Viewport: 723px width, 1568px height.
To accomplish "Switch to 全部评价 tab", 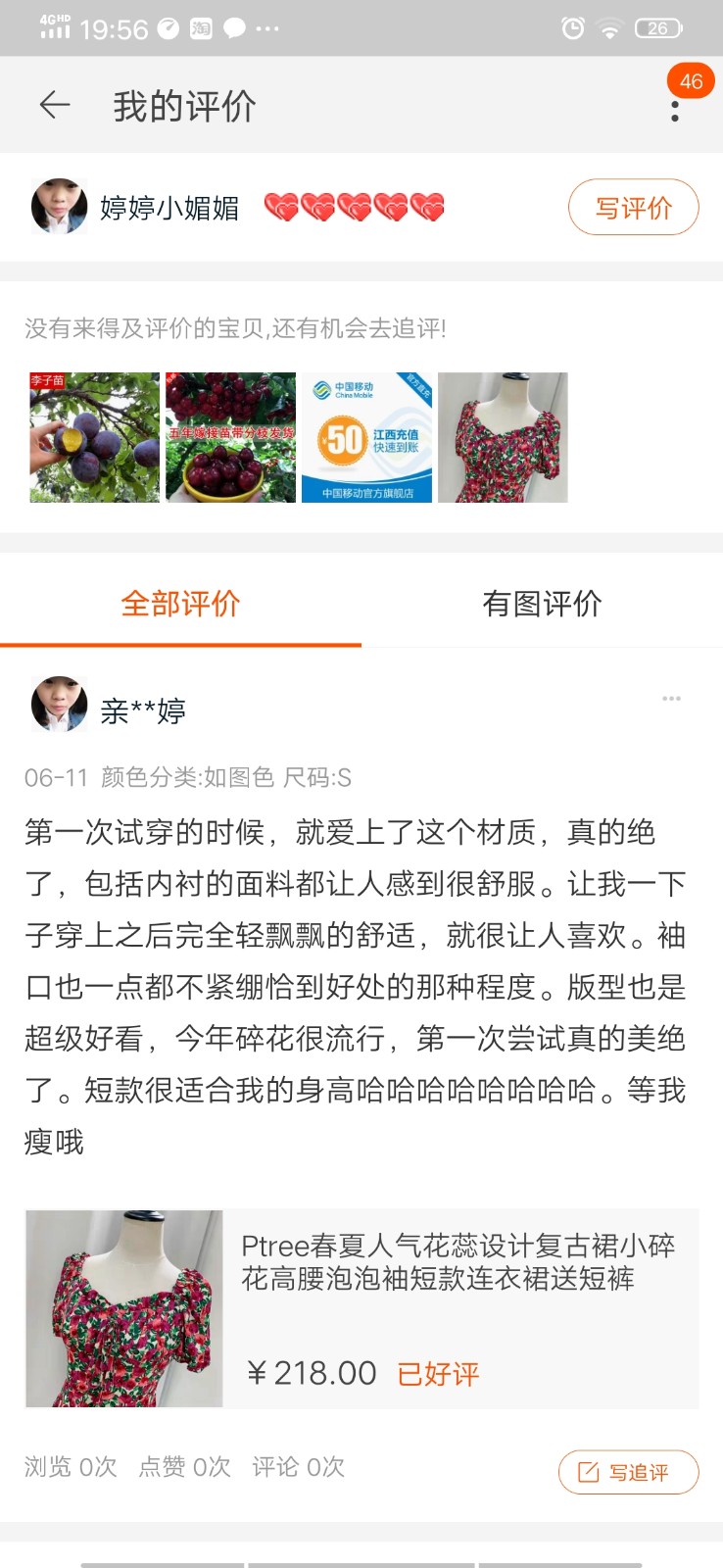I will pyautogui.click(x=180, y=604).
